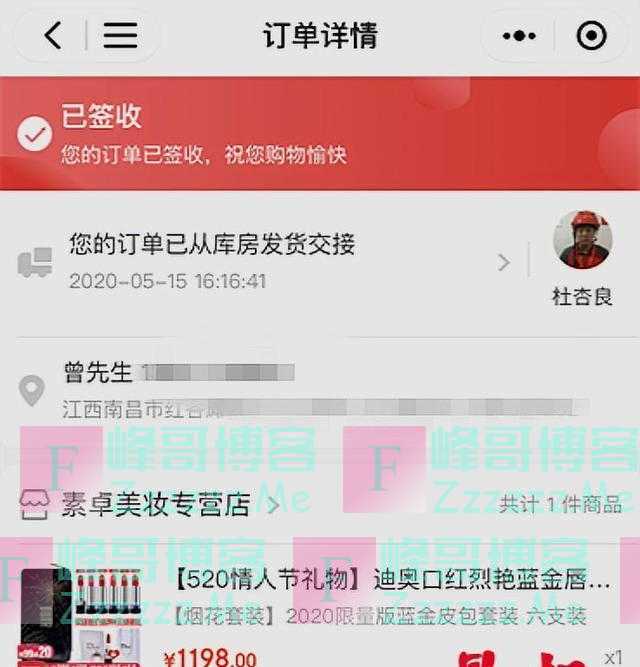This screenshot has width=640, height=667.
Task: Open courier 杜杏良's profile
Action: click(x=583, y=241)
